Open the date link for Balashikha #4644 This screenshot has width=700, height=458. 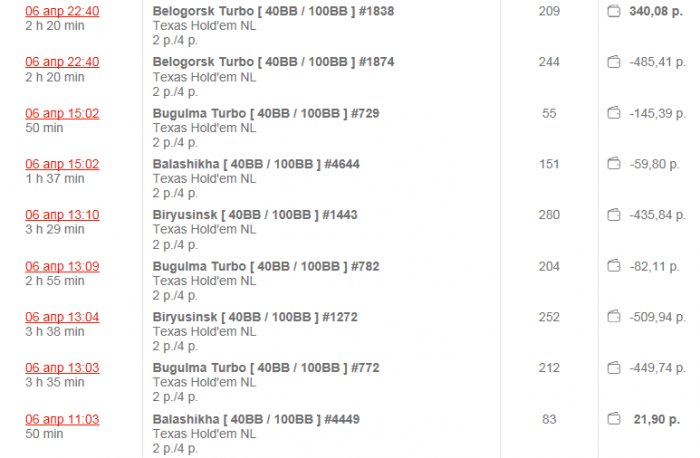(x=62, y=164)
